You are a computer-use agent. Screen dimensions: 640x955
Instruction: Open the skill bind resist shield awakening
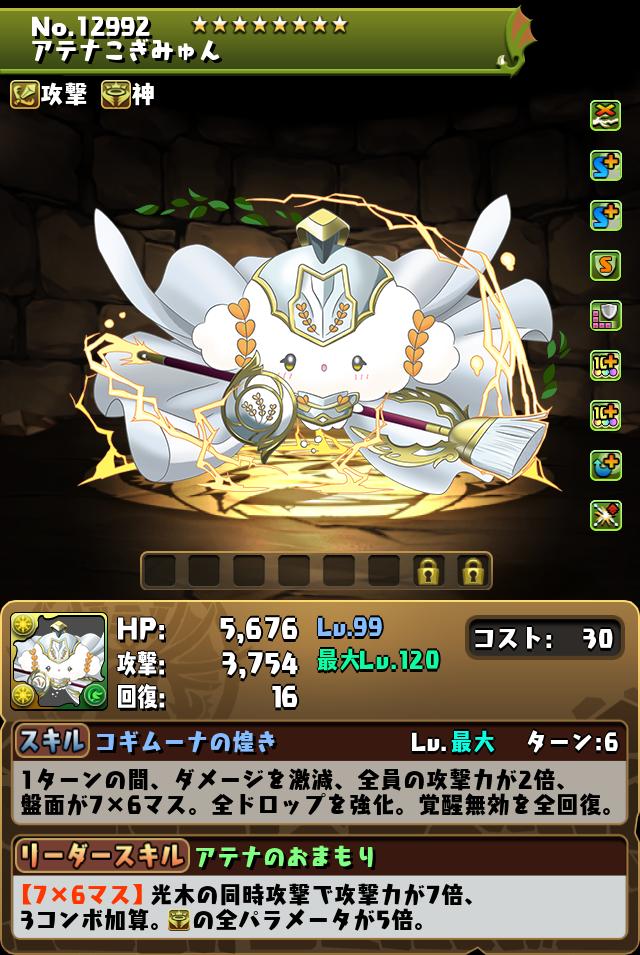606,266
